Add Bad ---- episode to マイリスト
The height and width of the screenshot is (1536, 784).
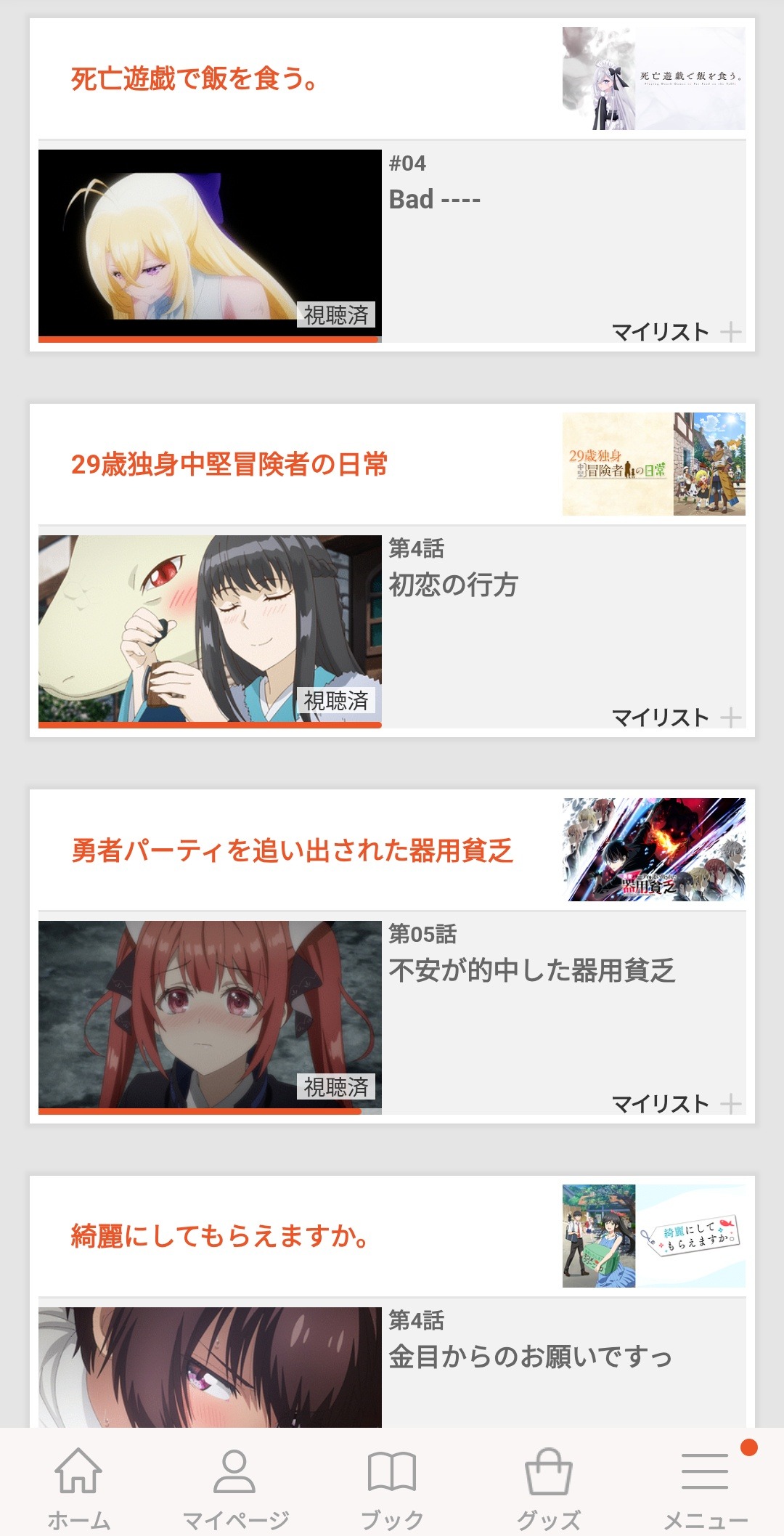tap(675, 332)
